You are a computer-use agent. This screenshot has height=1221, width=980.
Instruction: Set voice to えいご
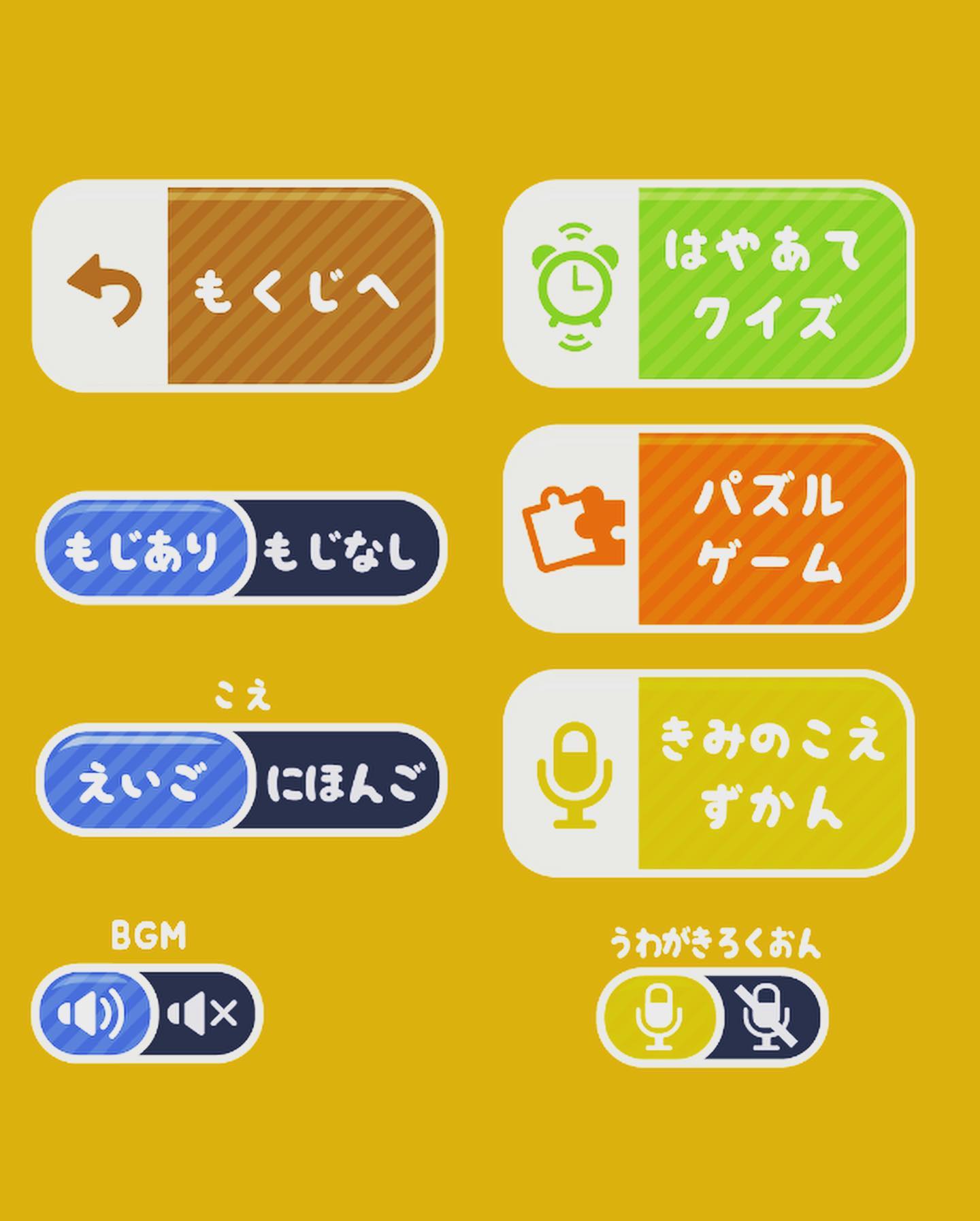pos(142,781)
